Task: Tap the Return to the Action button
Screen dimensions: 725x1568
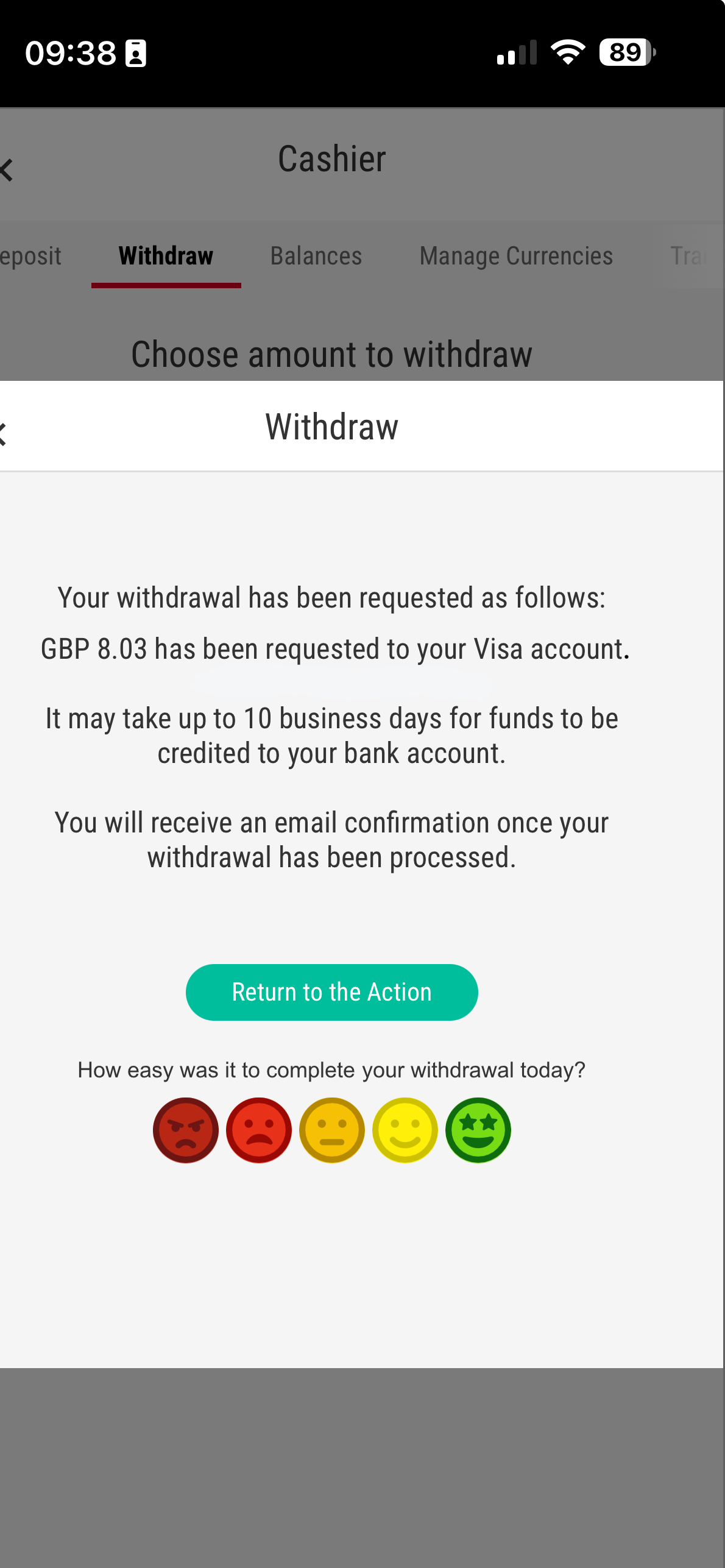Action: tap(331, 992)
